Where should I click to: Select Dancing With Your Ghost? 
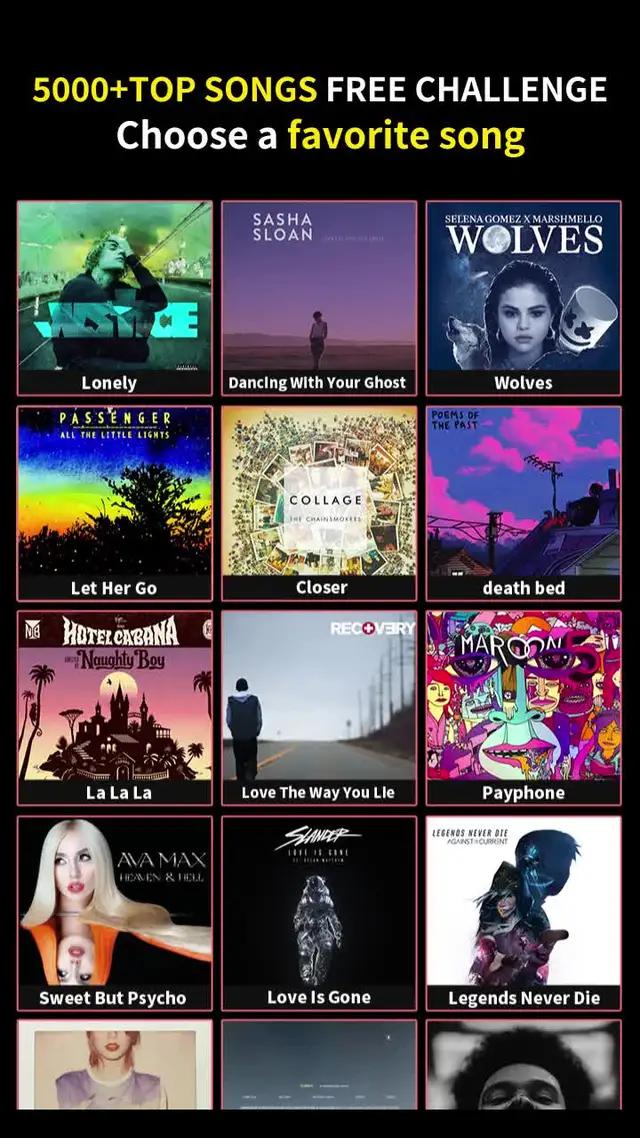(x=318, y=297)
